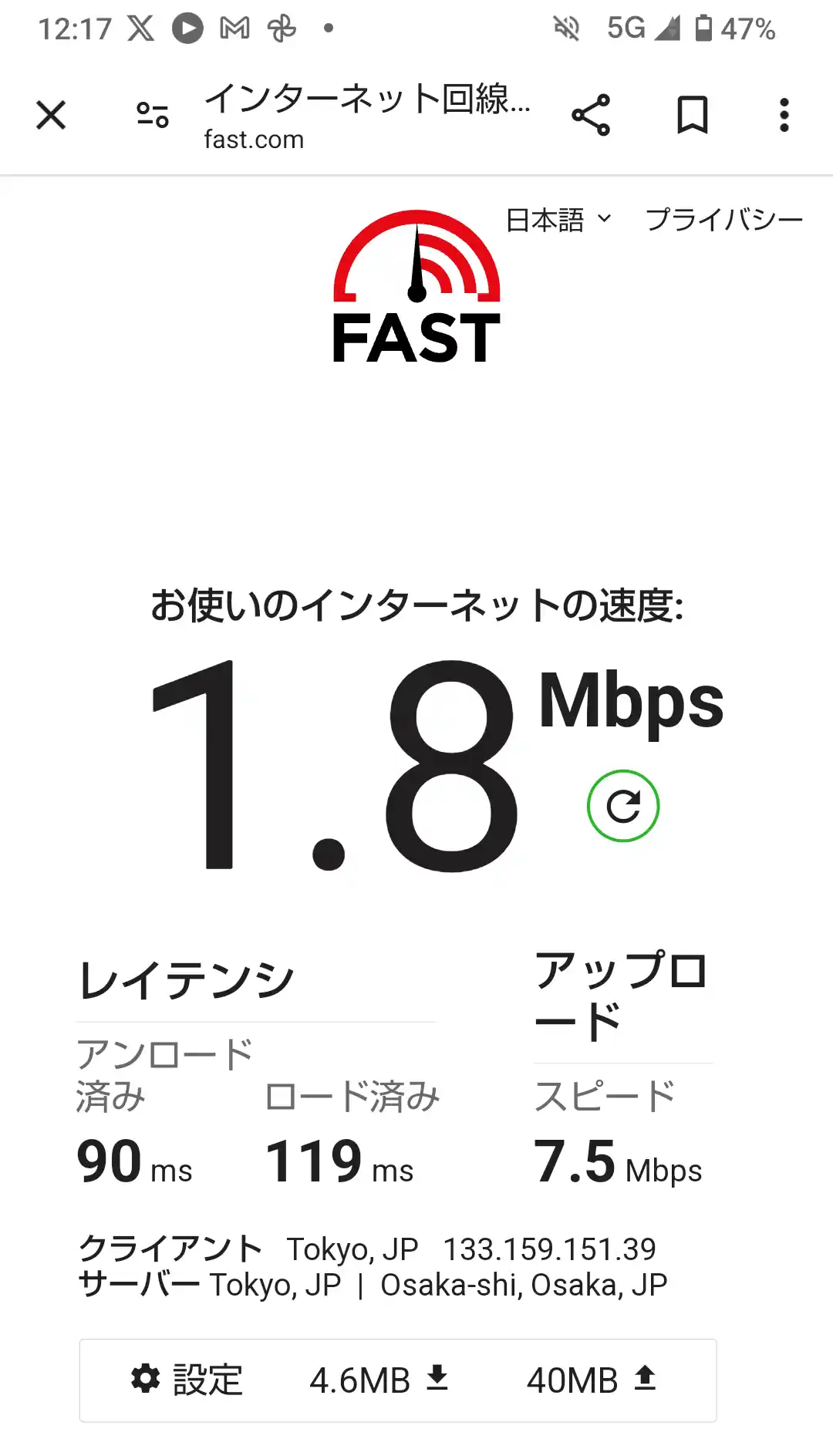
Task: Close the current browser tab
Action: click(x=49, y=114)
